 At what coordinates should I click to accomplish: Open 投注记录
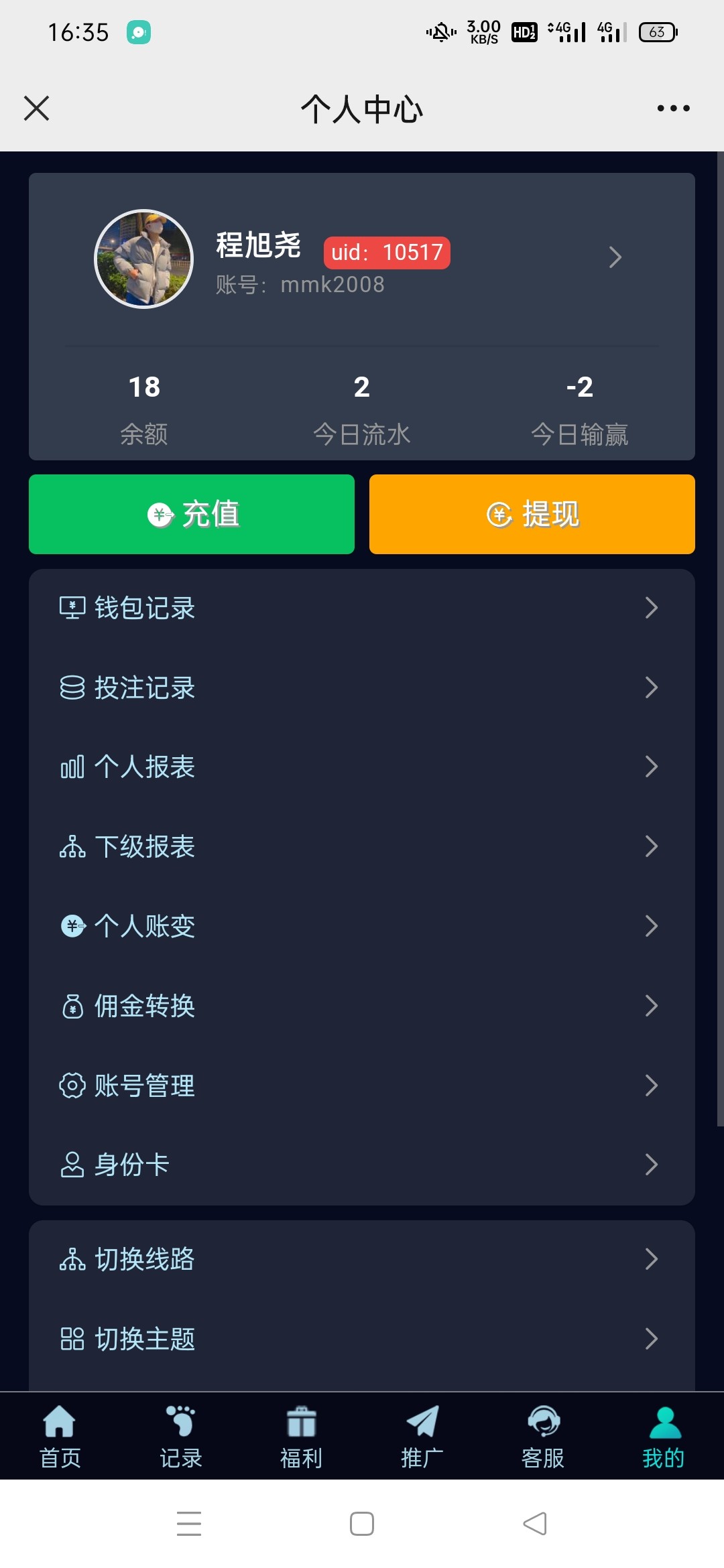(x=362, y=688)
